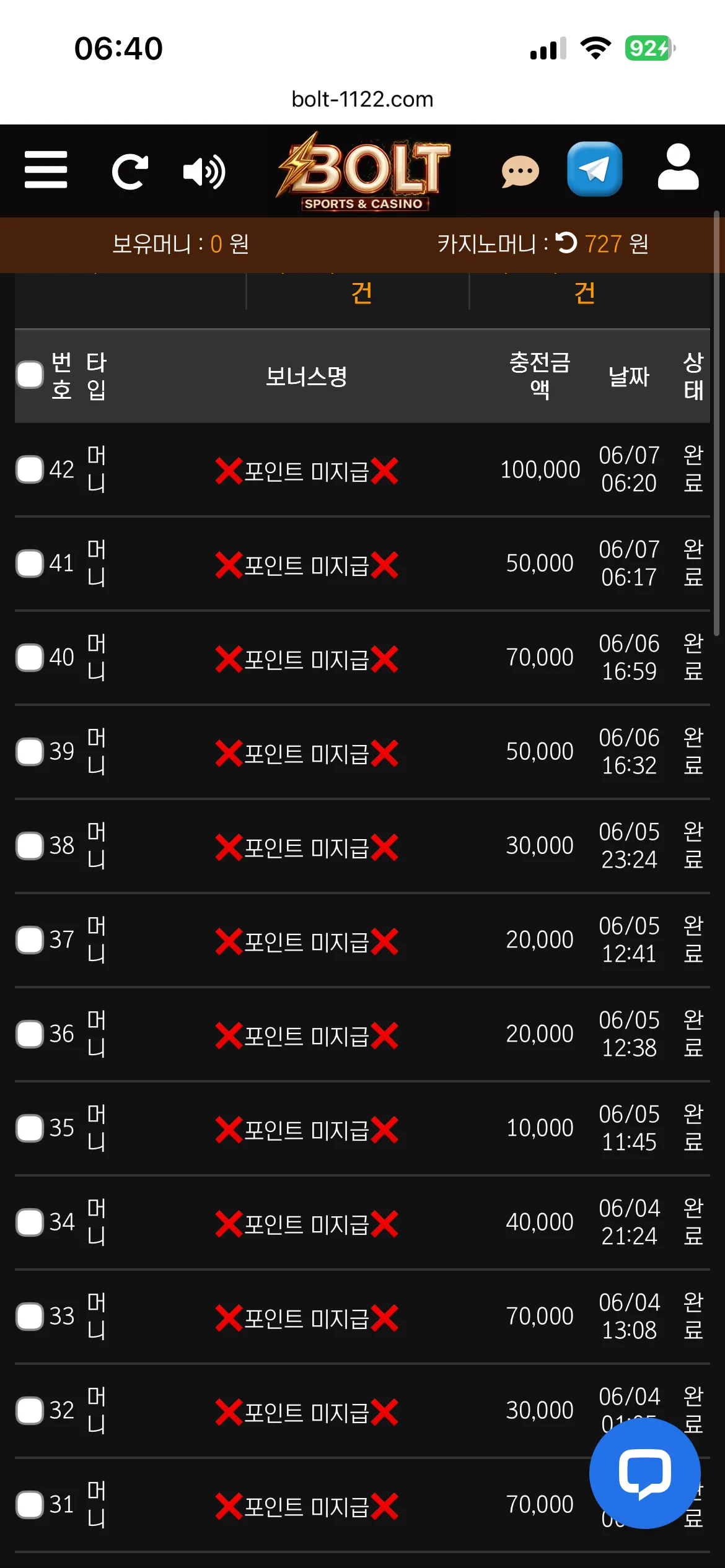Mark row 38 checkbox
This screenshot has height=1568, width=725.
pyautogui.click(x=30, y=846)
